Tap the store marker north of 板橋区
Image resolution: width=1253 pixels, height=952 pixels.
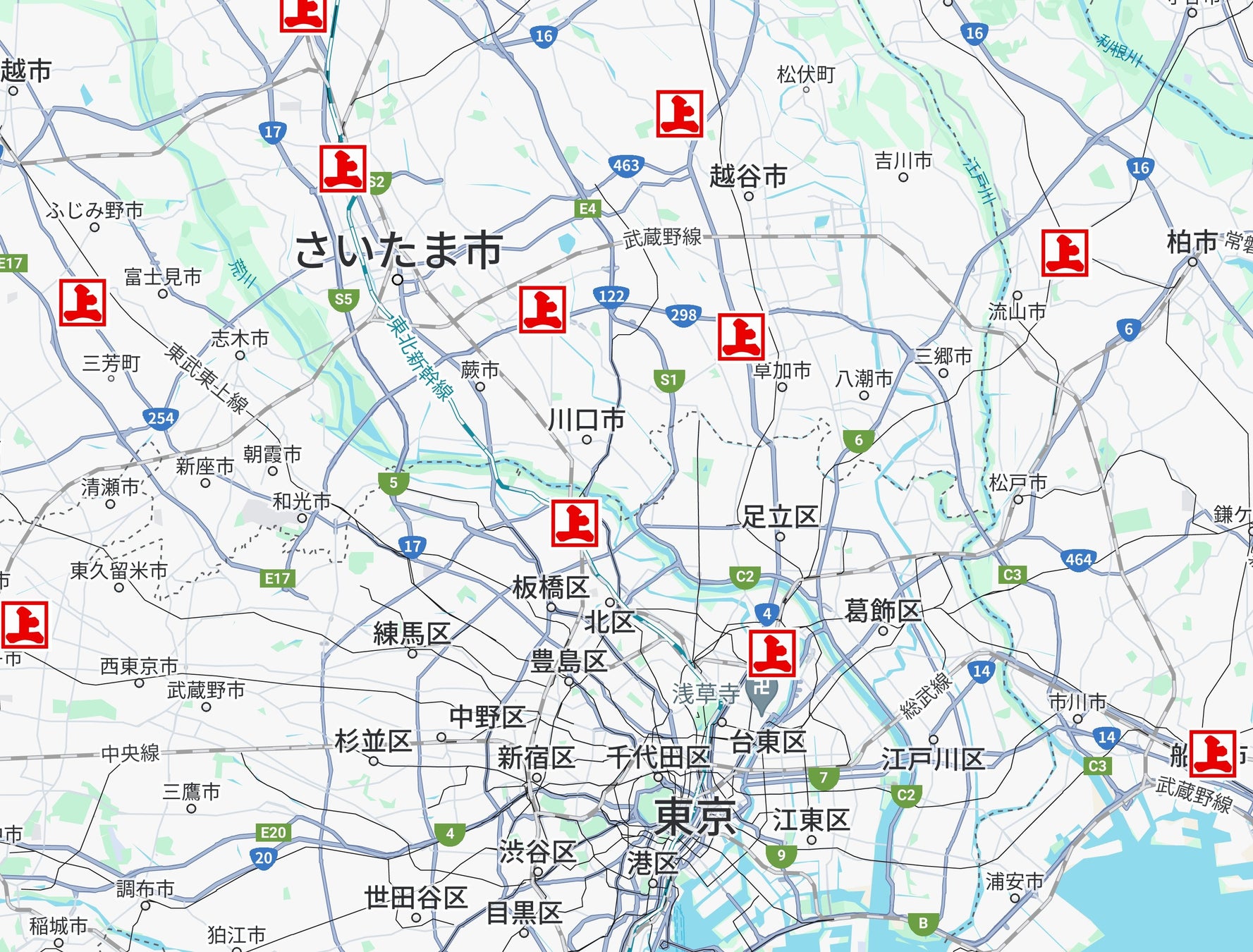575,523
